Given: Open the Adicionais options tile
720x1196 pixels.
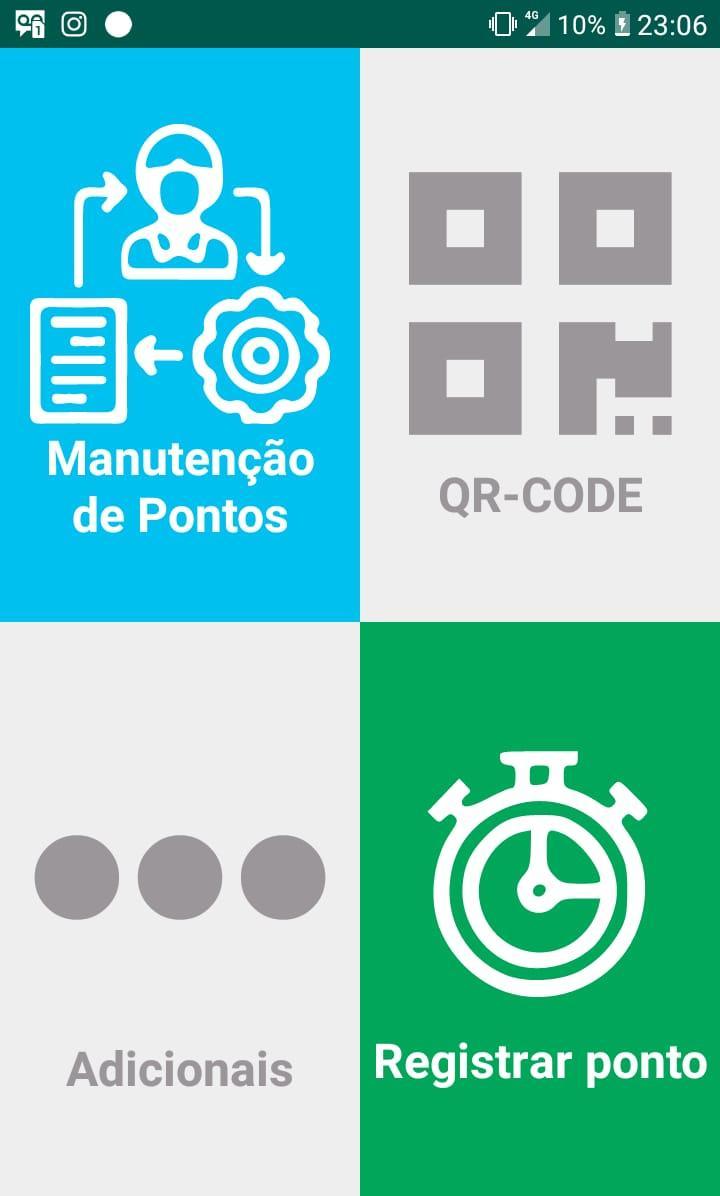Looking at the screenshot, I should click(x=180, y=908).
